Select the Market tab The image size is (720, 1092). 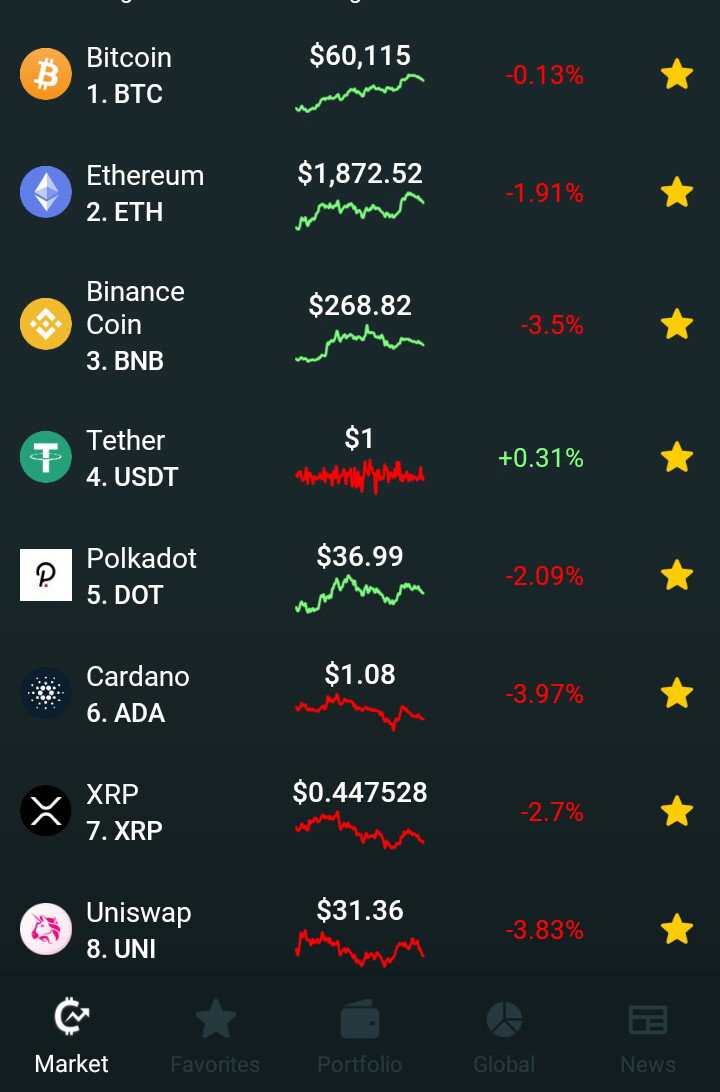(72, 1036)
